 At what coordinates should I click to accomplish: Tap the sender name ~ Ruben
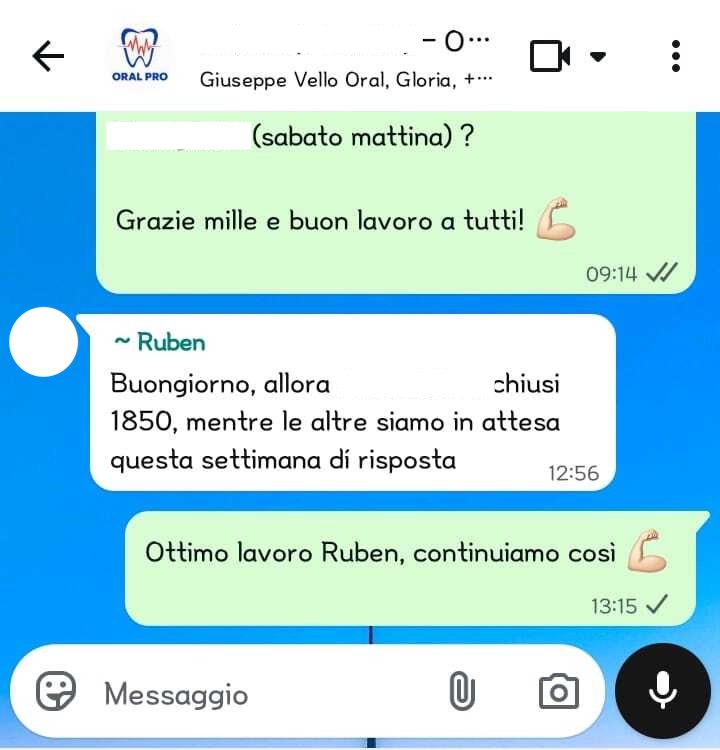[x=159, y=342]
